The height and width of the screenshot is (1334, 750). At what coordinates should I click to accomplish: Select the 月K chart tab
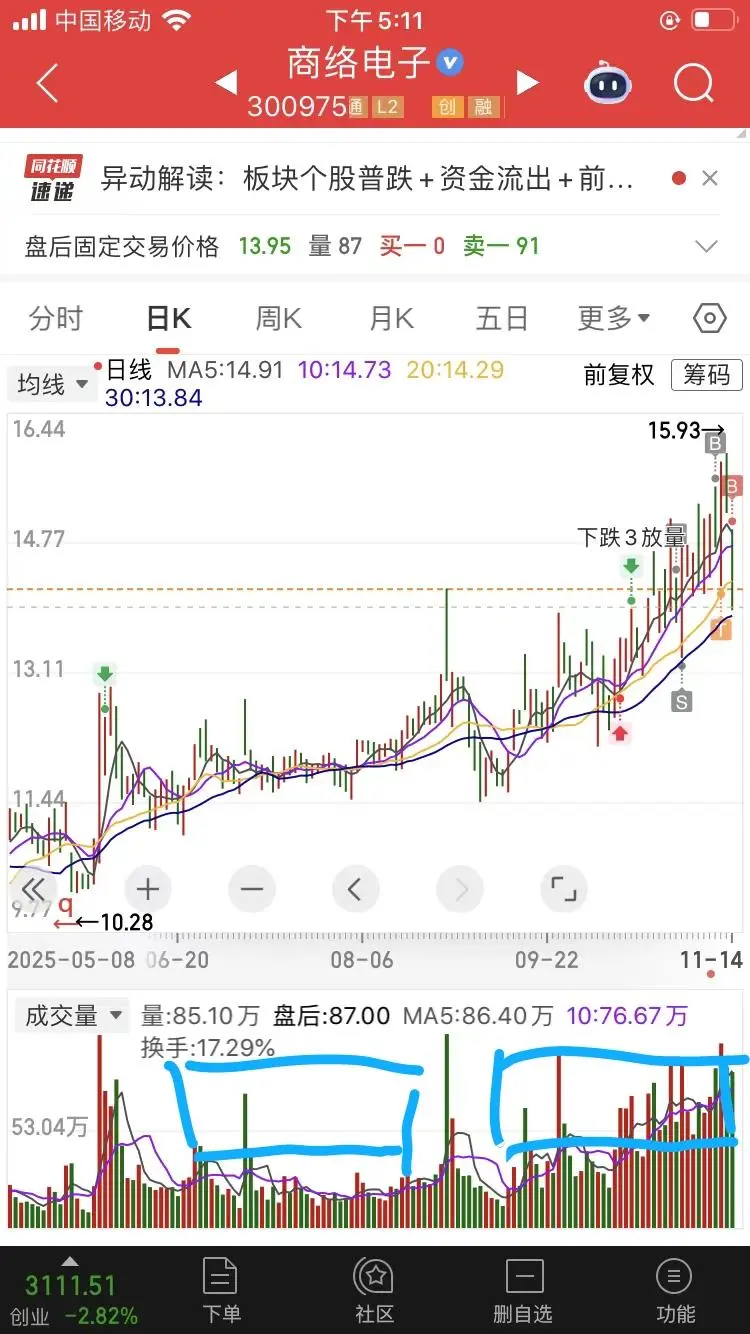(391, 319)
